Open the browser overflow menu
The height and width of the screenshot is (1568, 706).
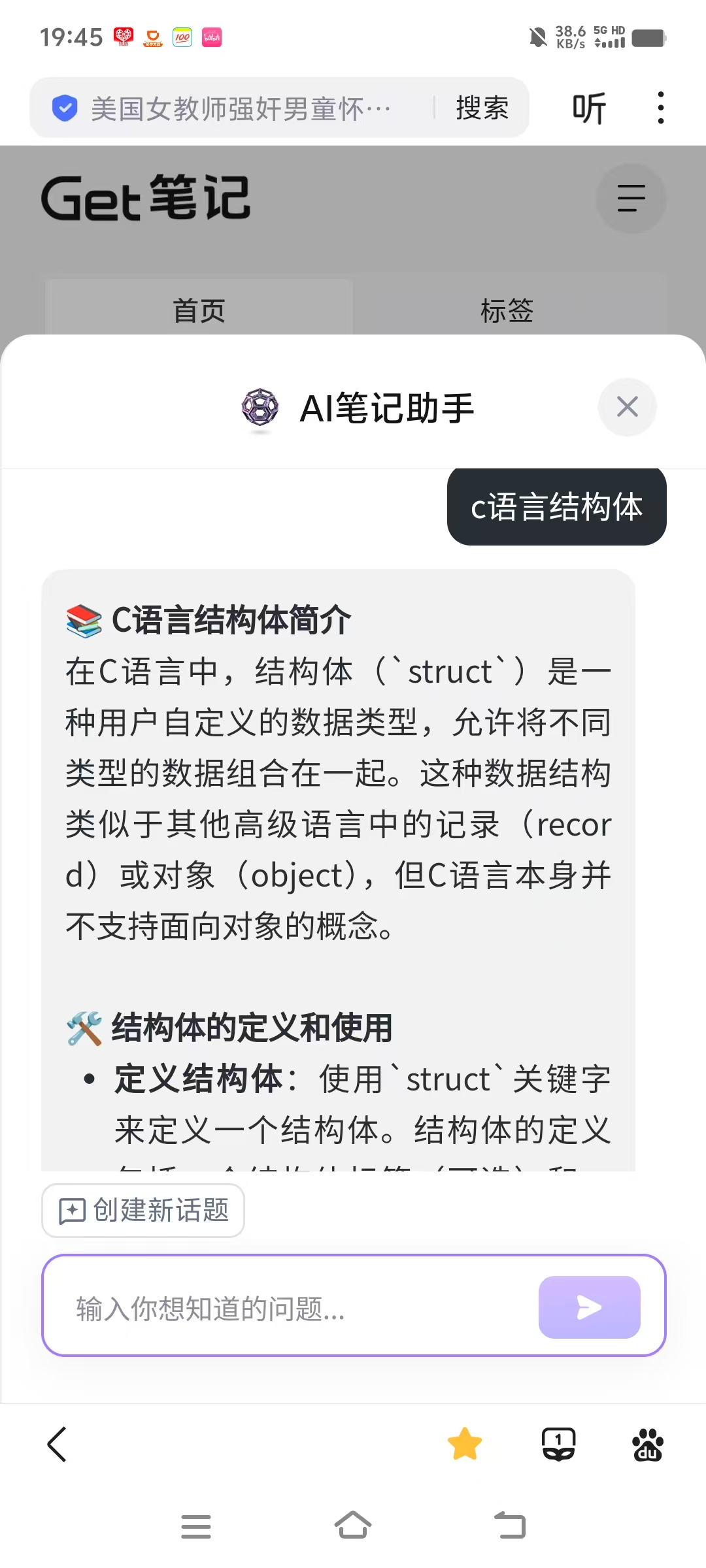click(661, 108)
